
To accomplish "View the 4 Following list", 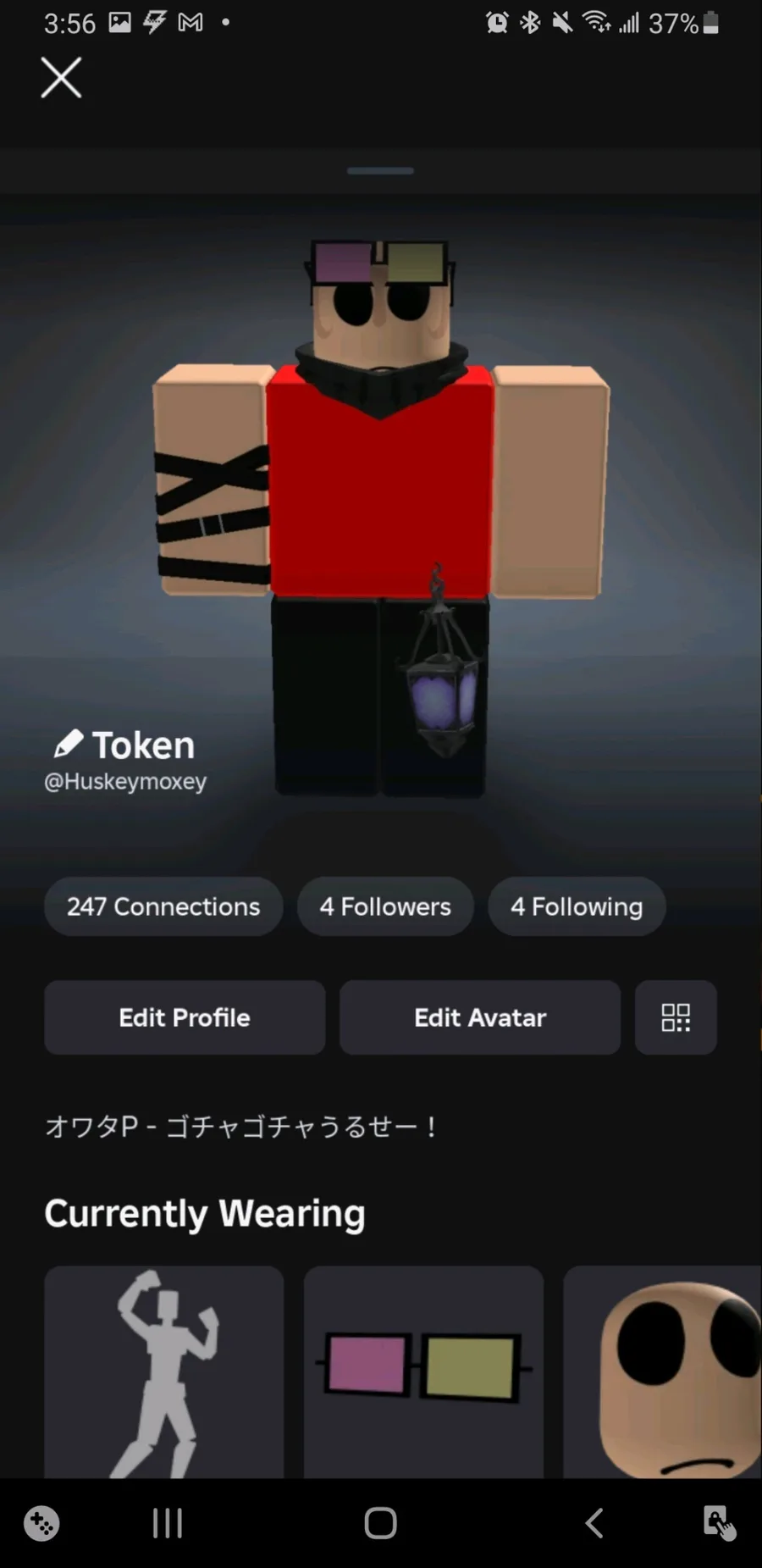I will 577,906.
